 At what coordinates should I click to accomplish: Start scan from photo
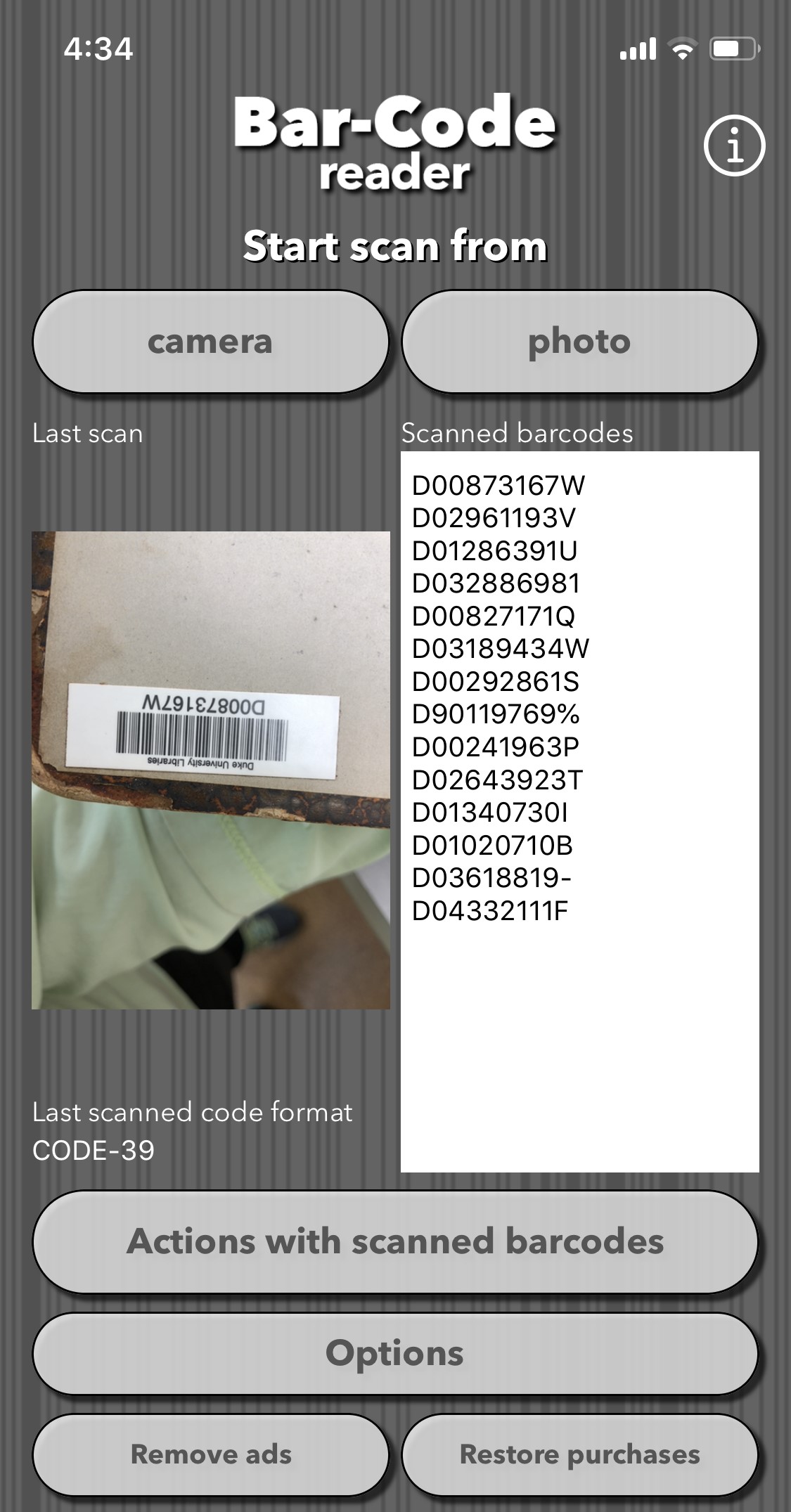click(x=579, y=342)
